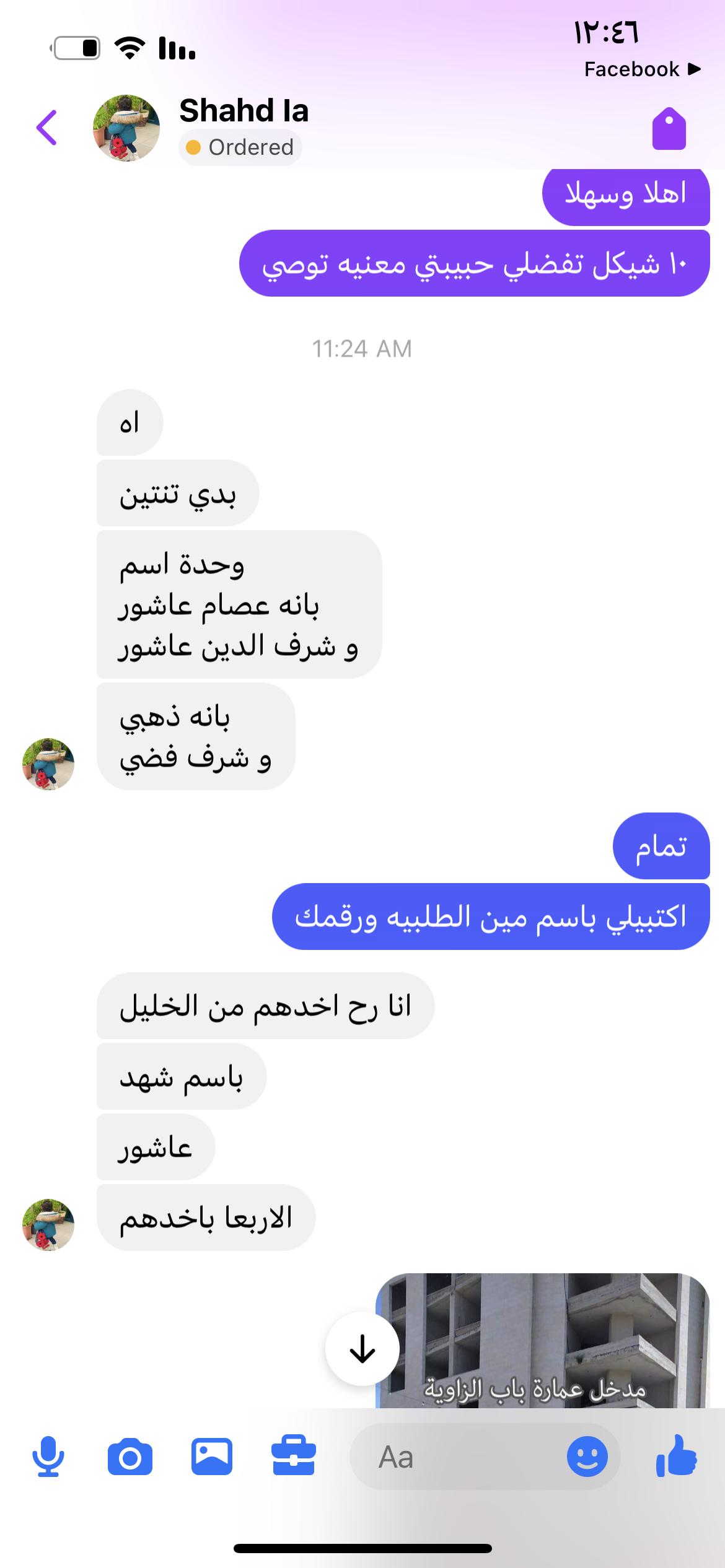This screenshot has width=725, height=1568.
Task: Open Shahd Ia's profile picture
Action: pyautogui.click(x=126, y=128)
